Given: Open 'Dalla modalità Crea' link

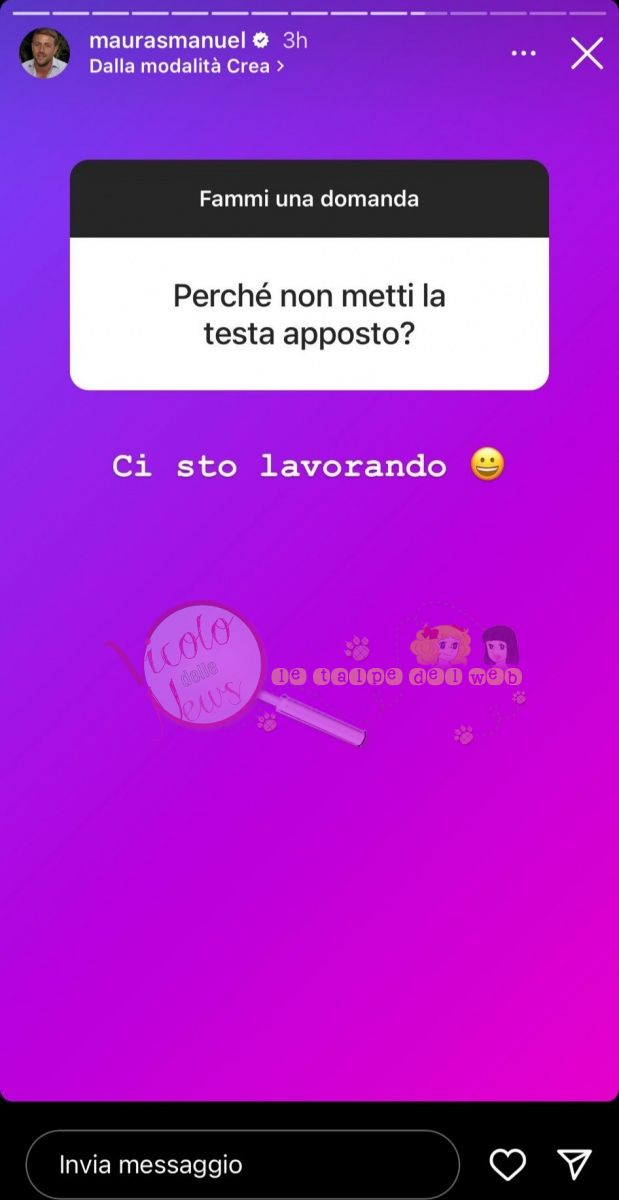Looking at the screenshot, I should [186, 66].
